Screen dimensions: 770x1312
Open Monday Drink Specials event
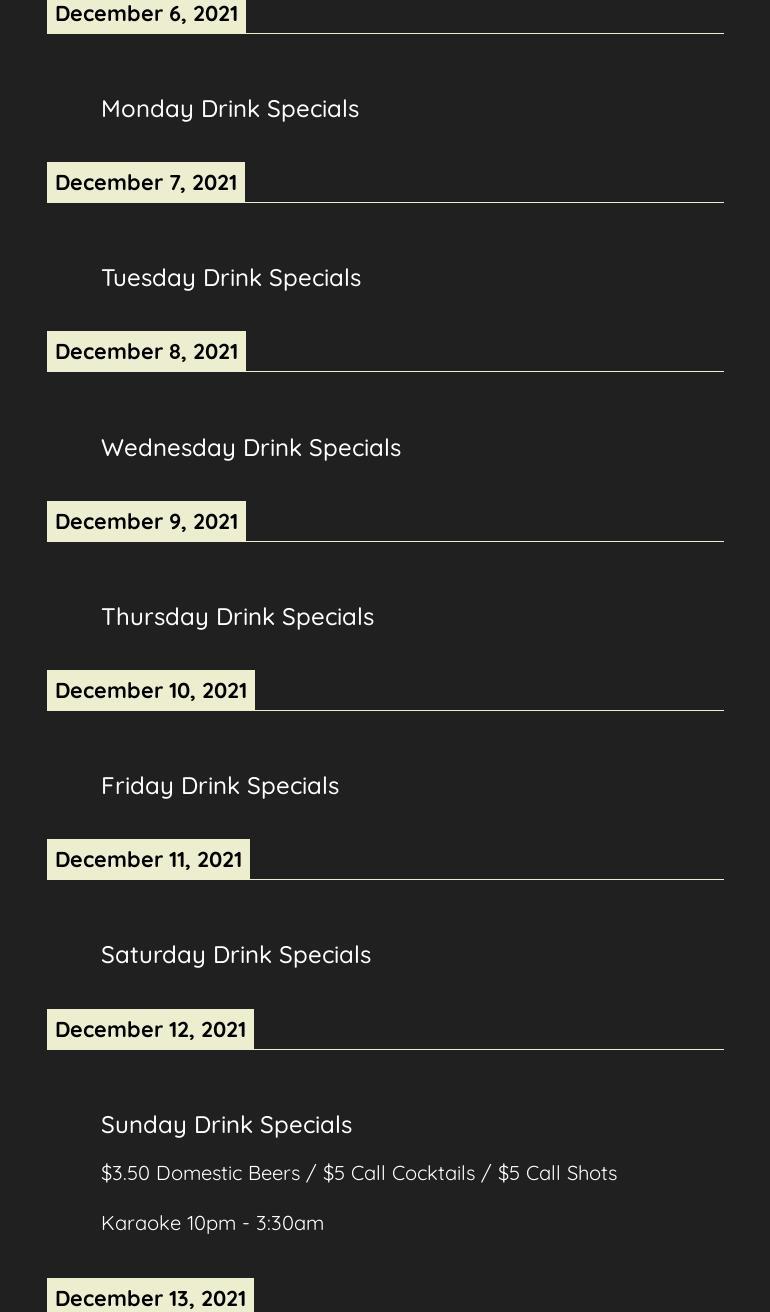[x=230, y=108]
